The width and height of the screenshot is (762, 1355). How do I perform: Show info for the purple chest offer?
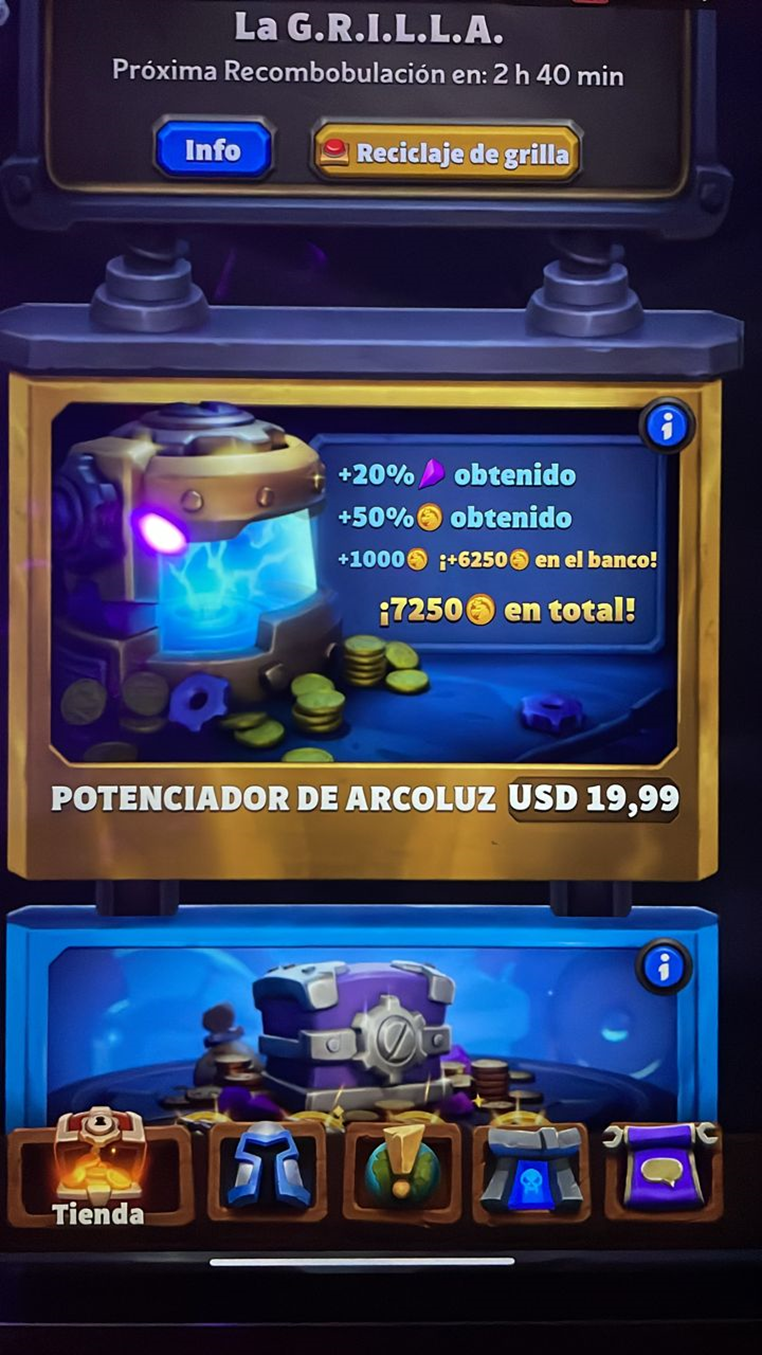[664, 967]
